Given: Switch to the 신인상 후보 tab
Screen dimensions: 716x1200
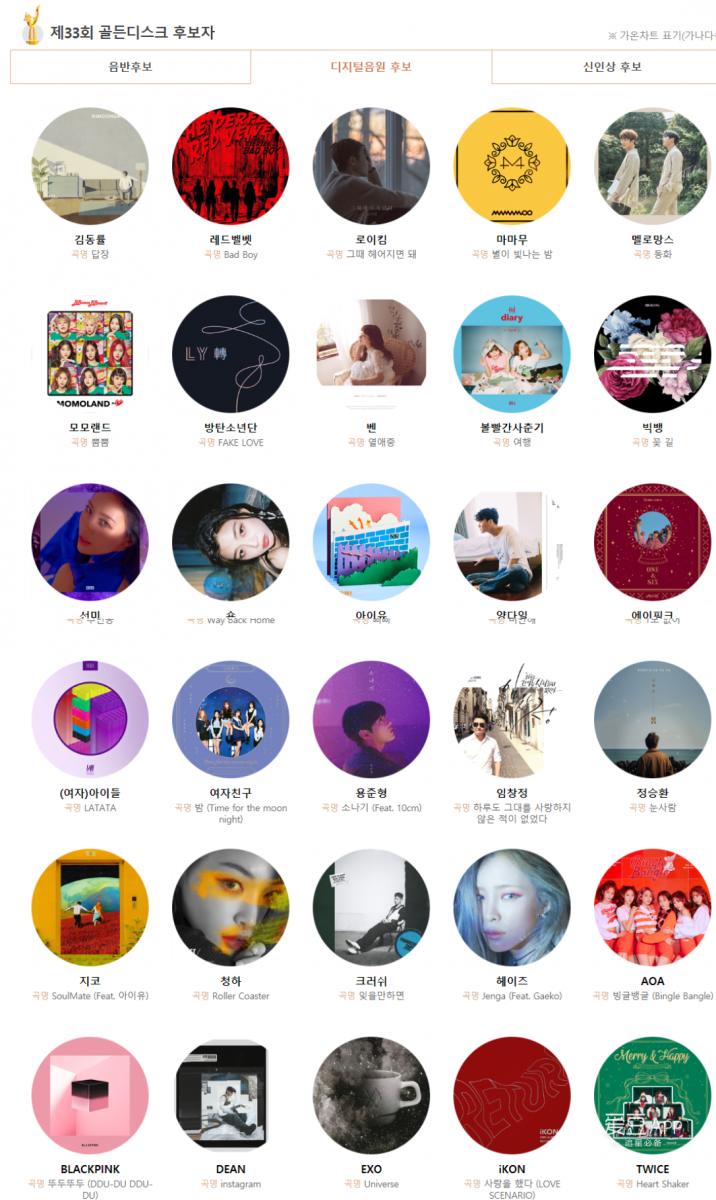Looking at the screenshot, I should click(x=612, y=67).
